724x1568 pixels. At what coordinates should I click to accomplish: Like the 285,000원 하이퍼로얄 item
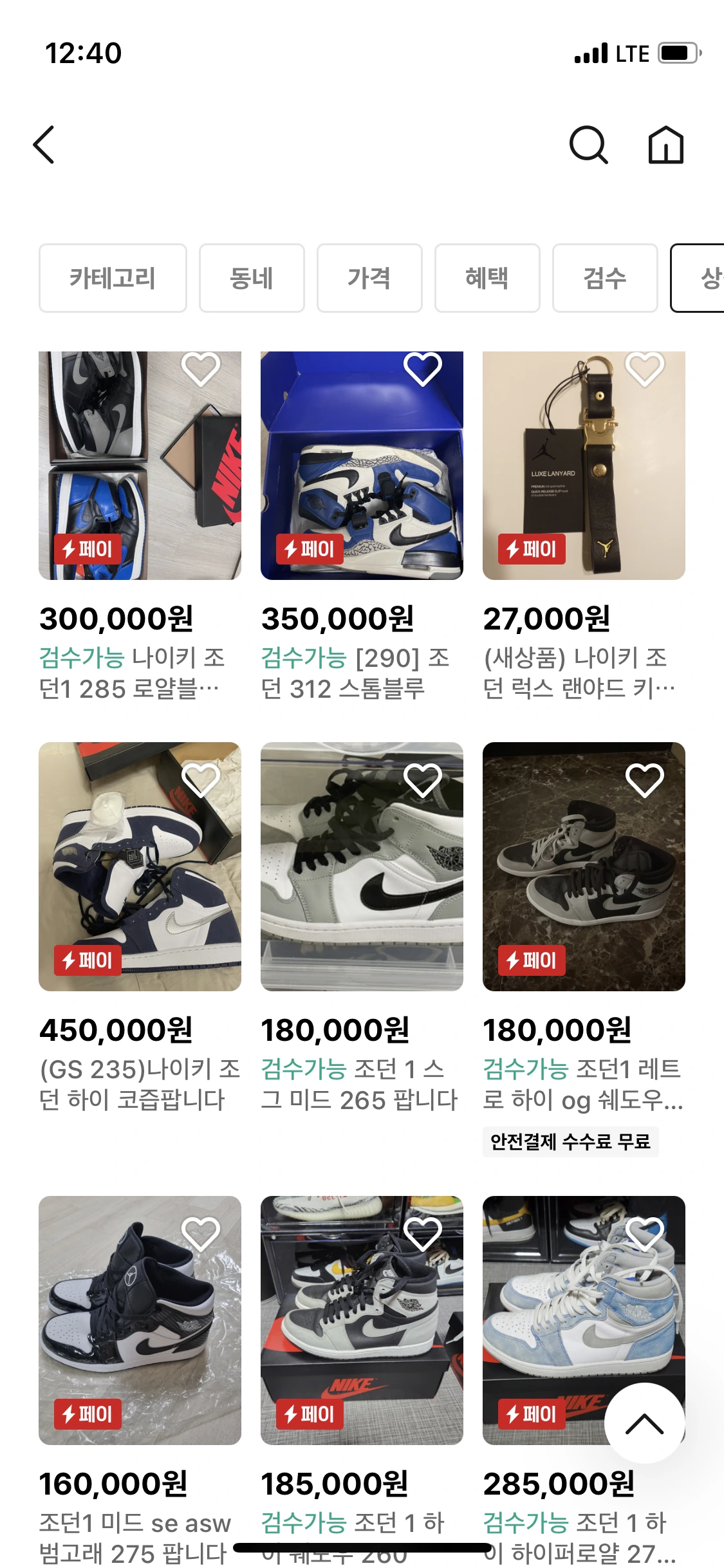(644, 1234)
